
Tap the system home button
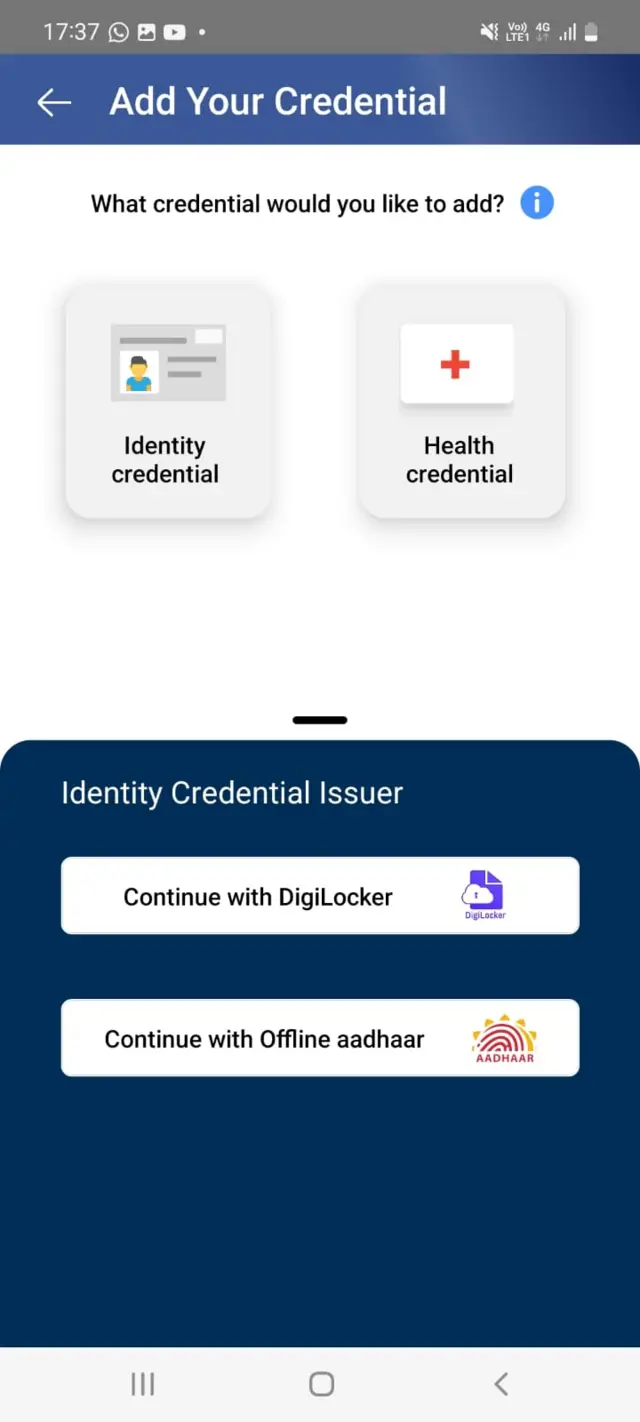321,1384
